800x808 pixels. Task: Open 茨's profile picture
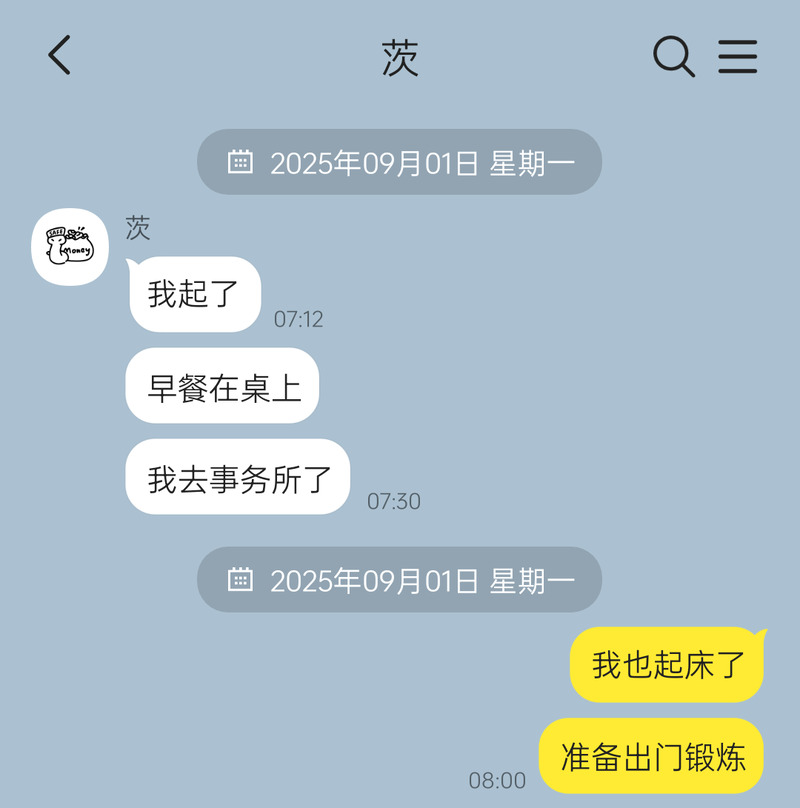point(69,247)
